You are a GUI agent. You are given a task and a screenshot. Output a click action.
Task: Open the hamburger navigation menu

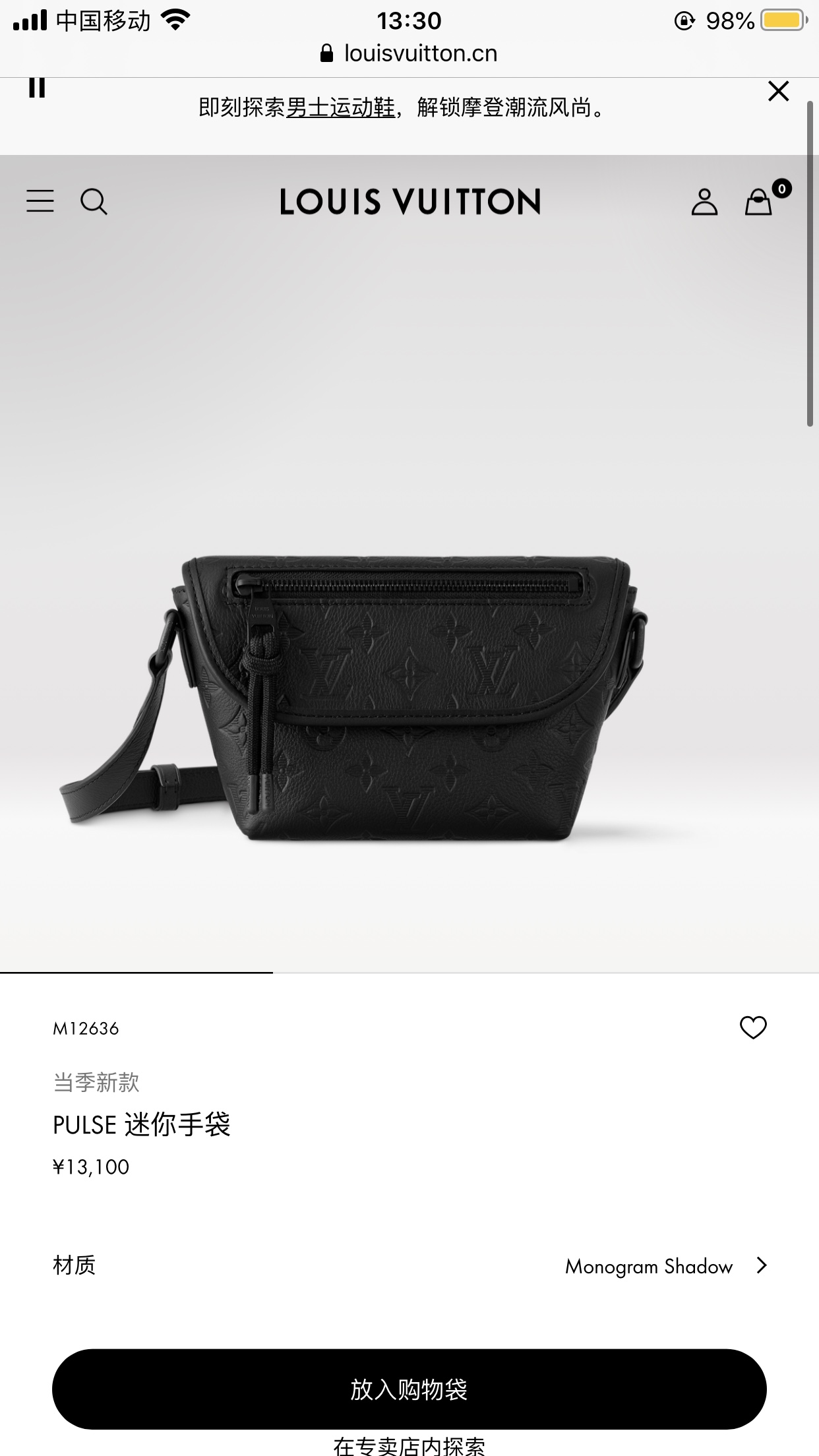[x=40, y=201]
